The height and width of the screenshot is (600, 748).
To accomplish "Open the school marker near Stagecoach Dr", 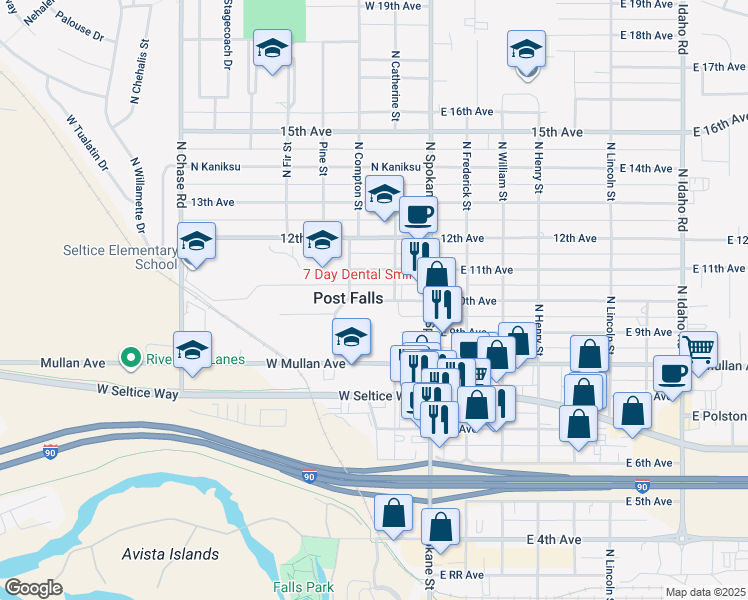I will pos(271,50).
